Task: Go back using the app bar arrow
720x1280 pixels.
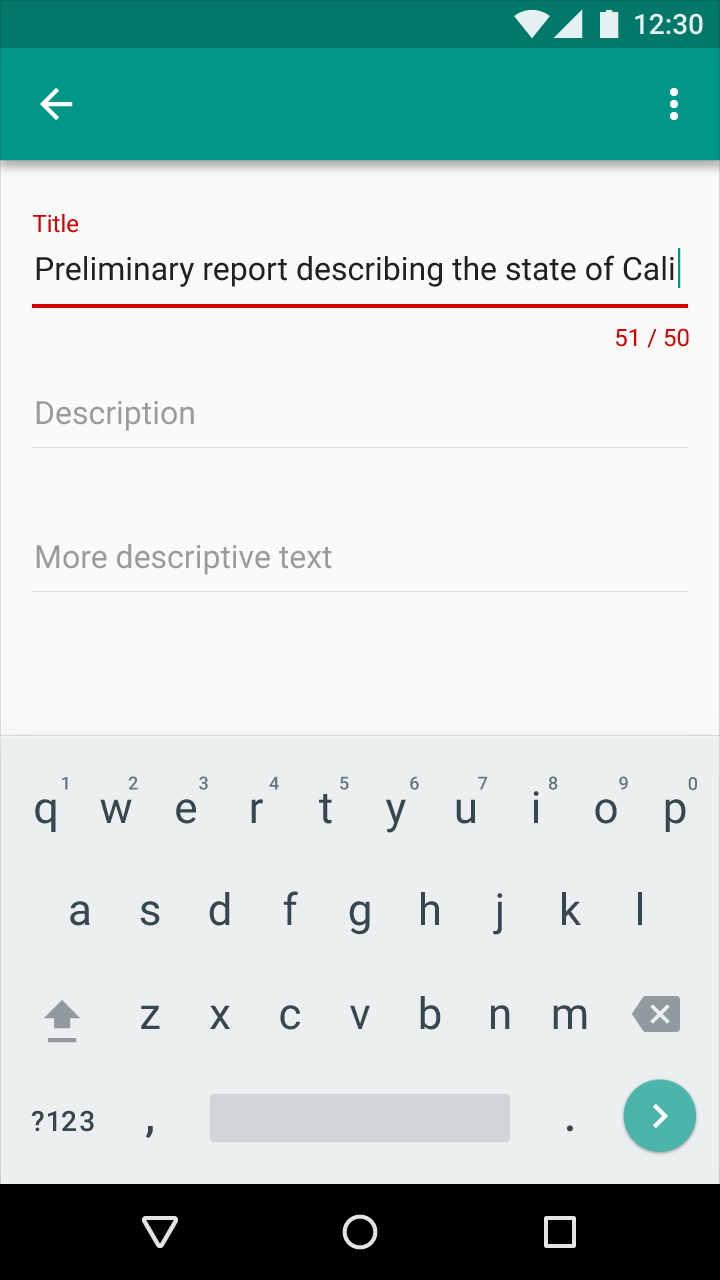Action: (56, 104)
